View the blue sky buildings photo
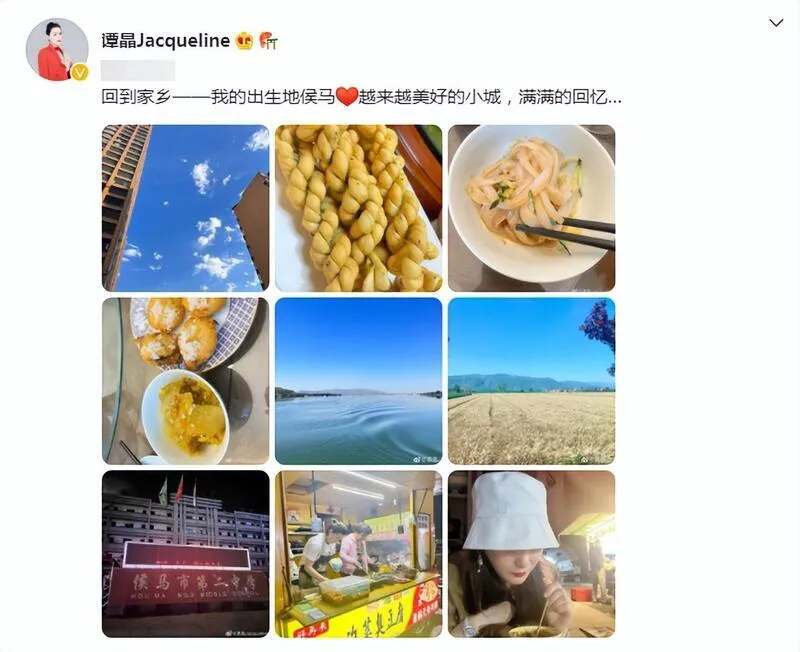 [x=185, y=207]
